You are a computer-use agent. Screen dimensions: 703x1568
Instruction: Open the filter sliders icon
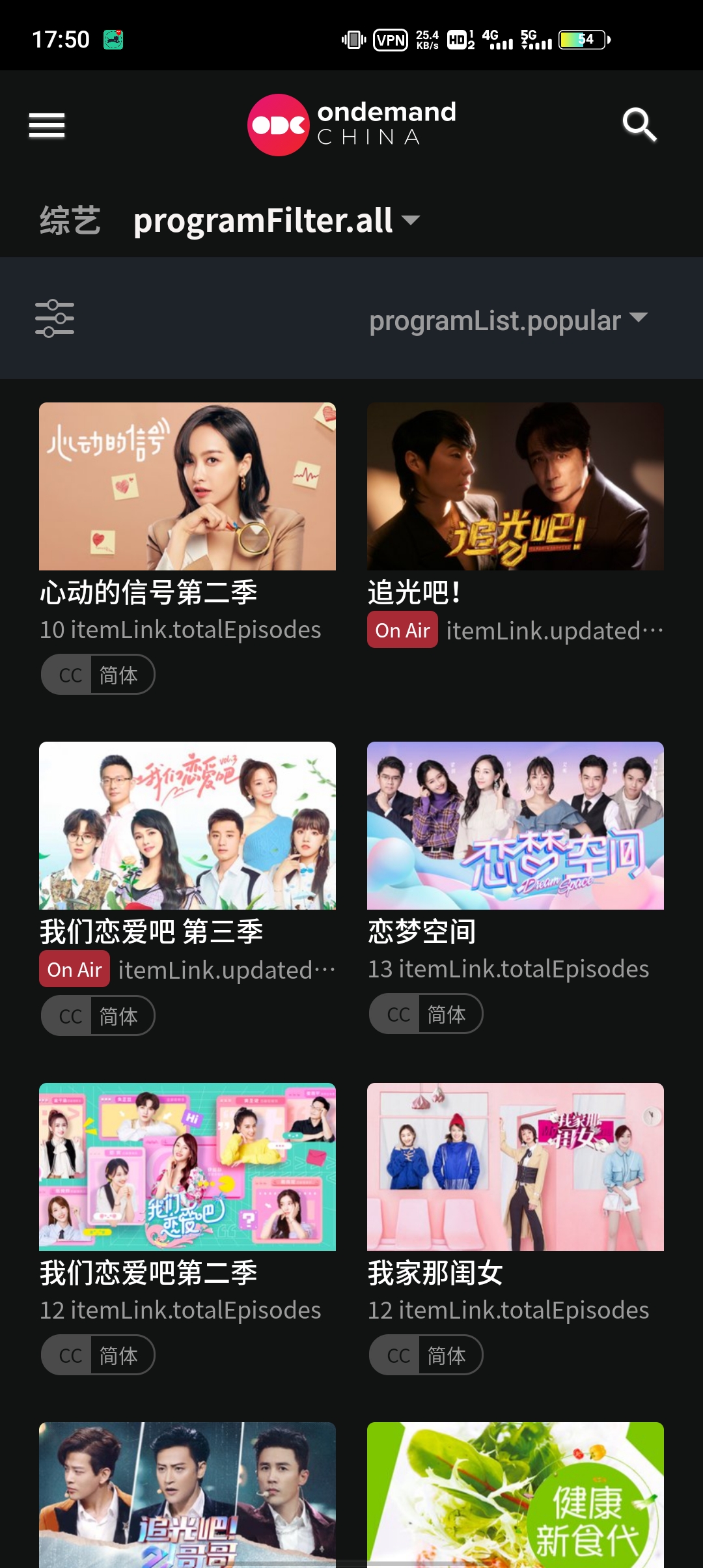tap(55, 318)
